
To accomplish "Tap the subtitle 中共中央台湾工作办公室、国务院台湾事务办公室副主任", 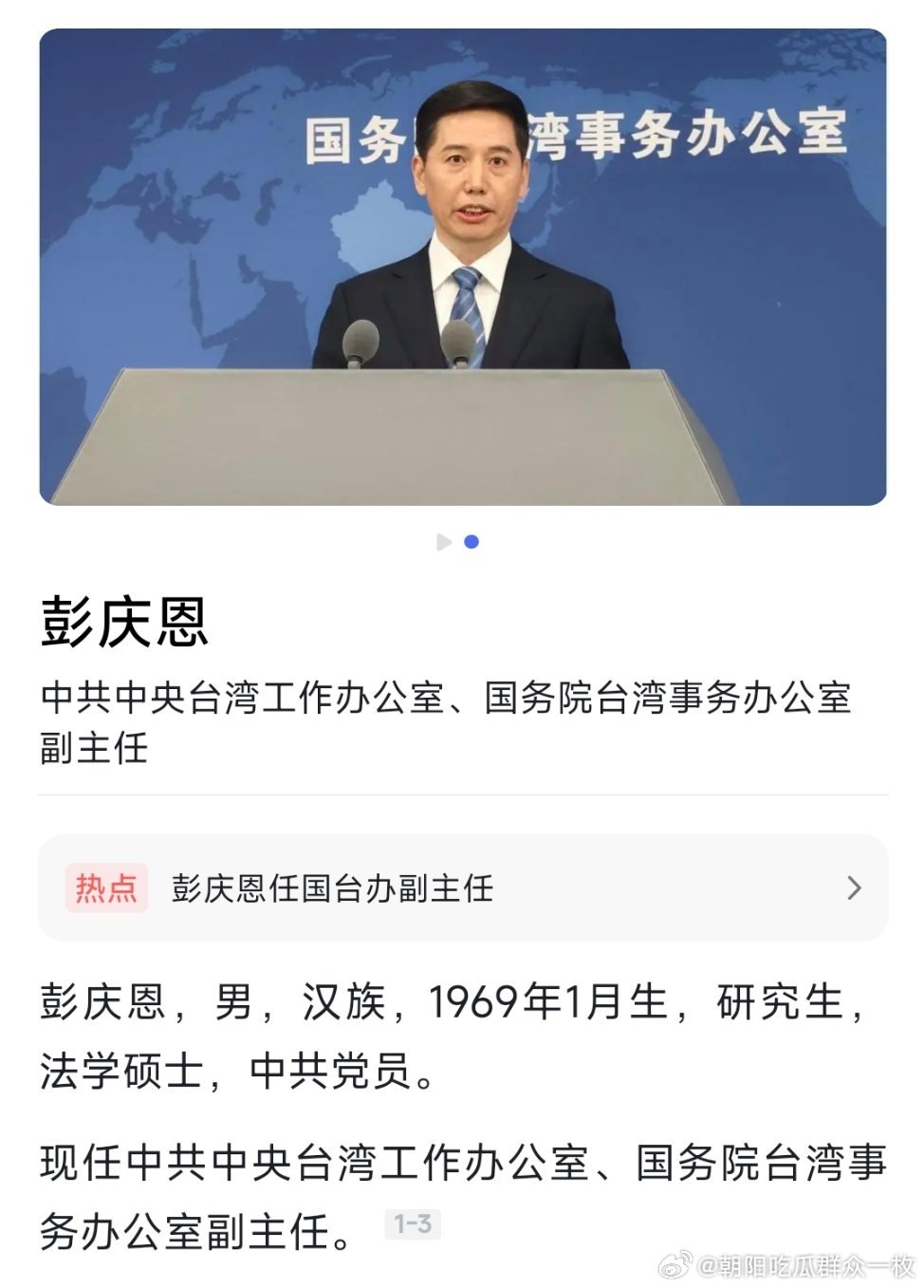I will pyautogui.click(x=446, y=723).
